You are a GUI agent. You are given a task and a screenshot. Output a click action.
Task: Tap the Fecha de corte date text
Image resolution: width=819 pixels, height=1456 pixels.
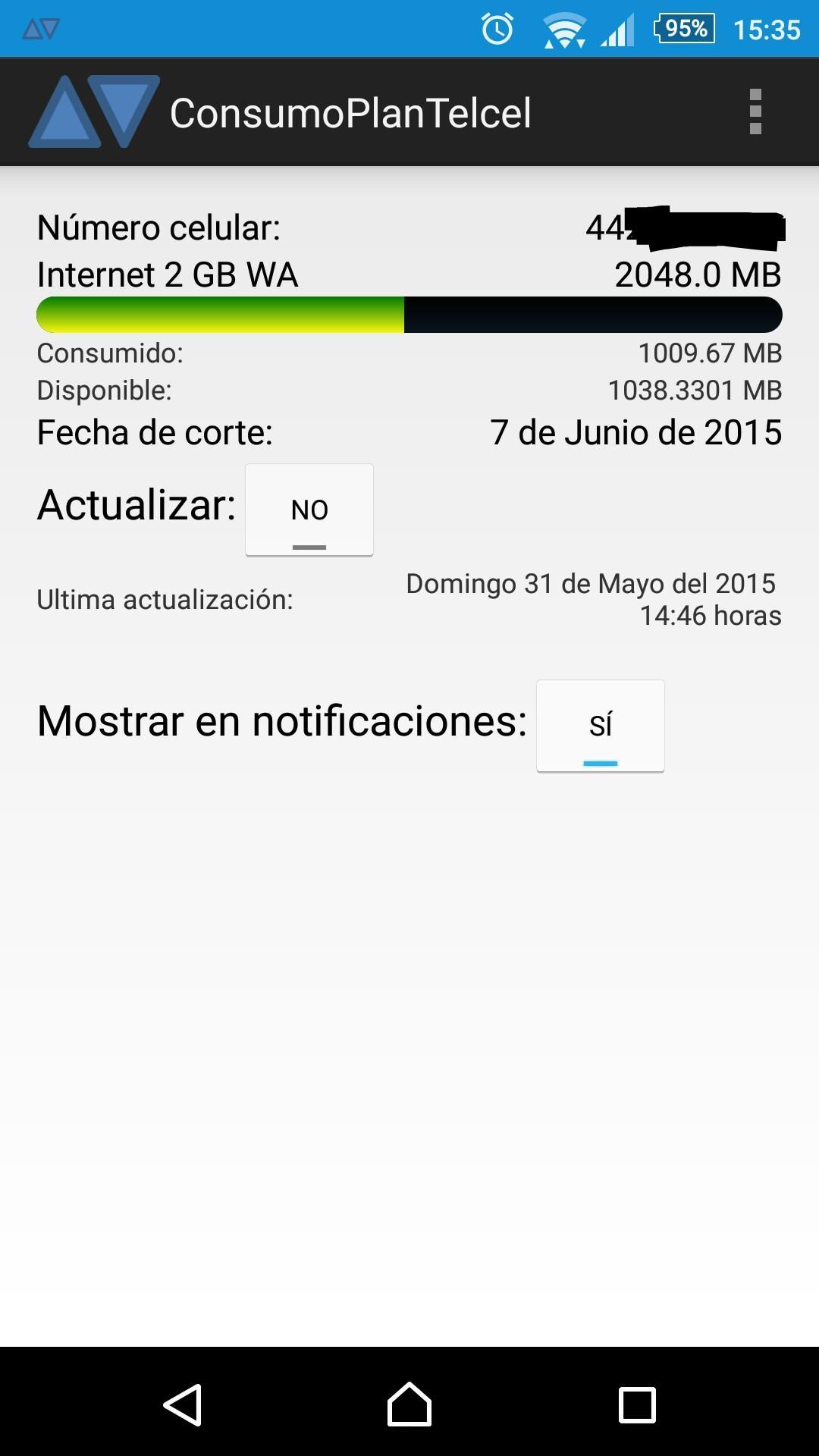pyautogui.click(x=635, y=431)
